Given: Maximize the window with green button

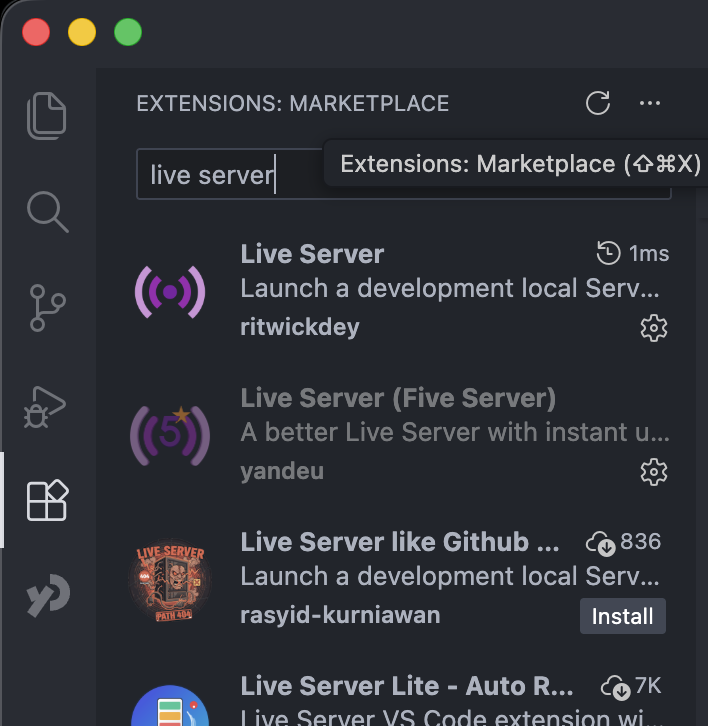Looking at the screenshot, I should point(128,32).
